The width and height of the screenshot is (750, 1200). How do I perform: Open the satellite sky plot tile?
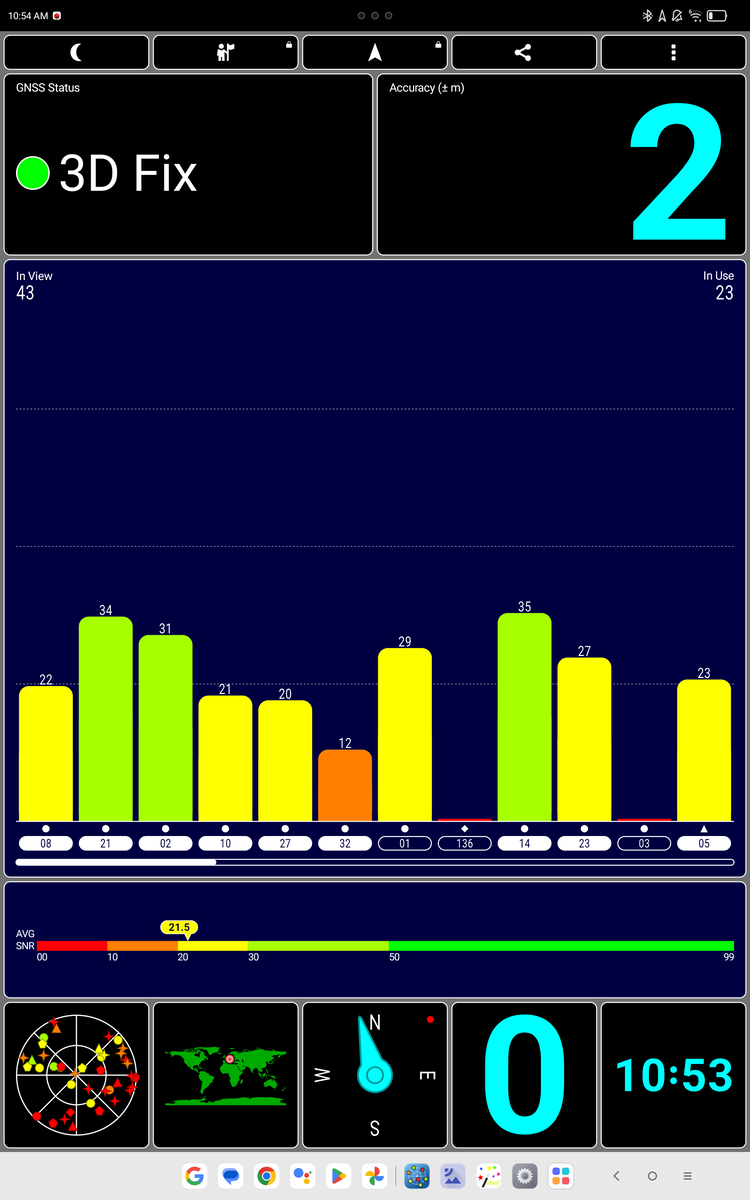[76, 1075]
